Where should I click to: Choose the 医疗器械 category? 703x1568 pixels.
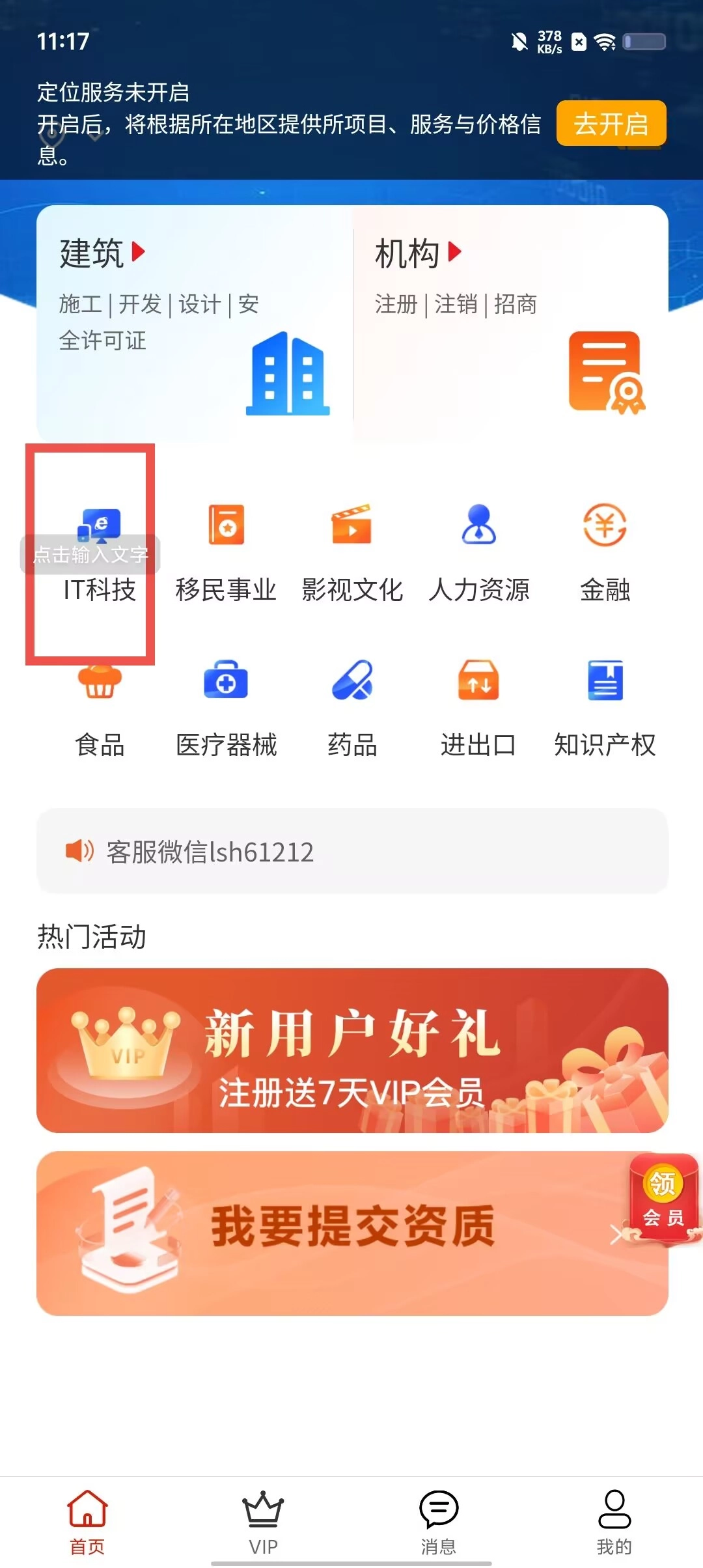(x=226, y=710)
